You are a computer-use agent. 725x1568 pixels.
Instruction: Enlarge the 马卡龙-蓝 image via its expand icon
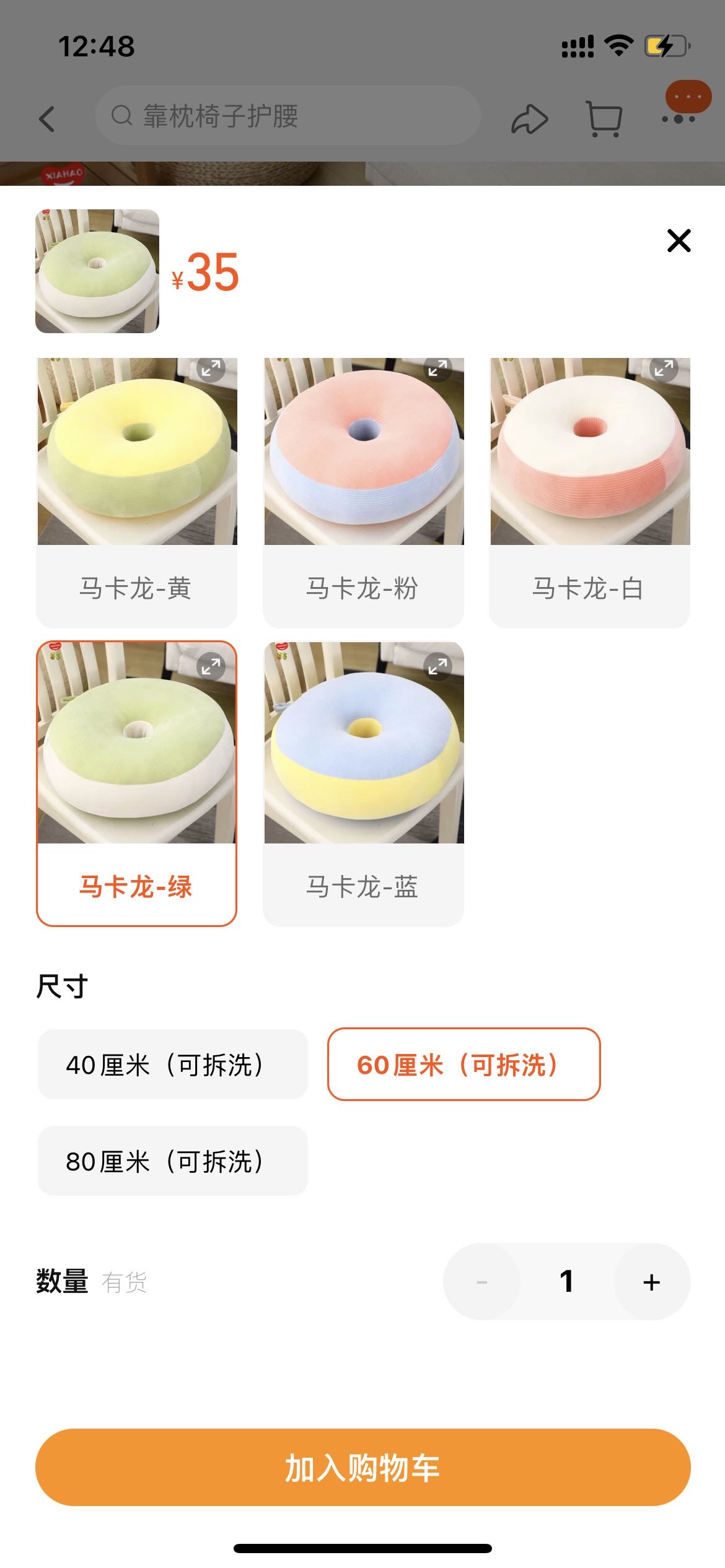pos(437,666)
